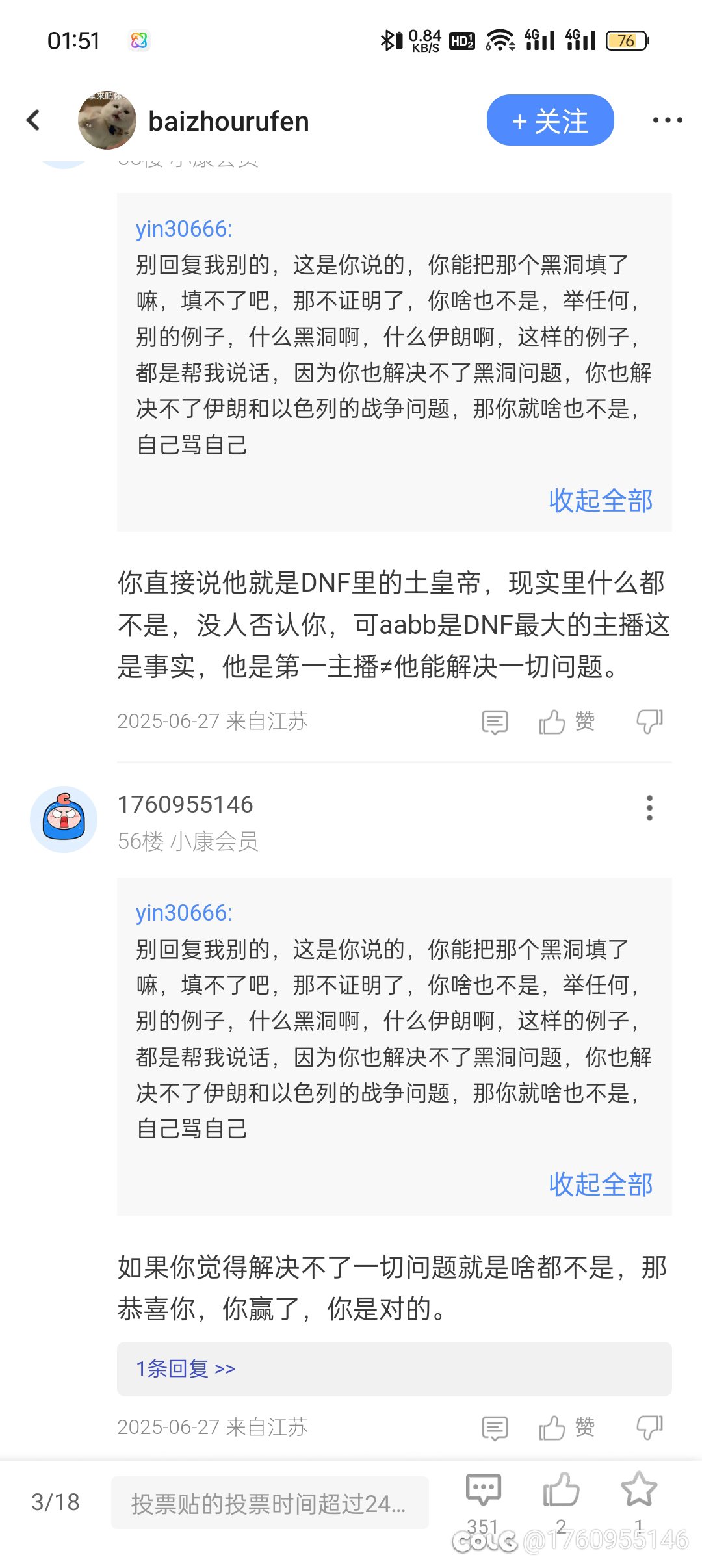Like the DNF土皇帝 comment
The image size is (702, 1568).
click(x=567, y=722)
